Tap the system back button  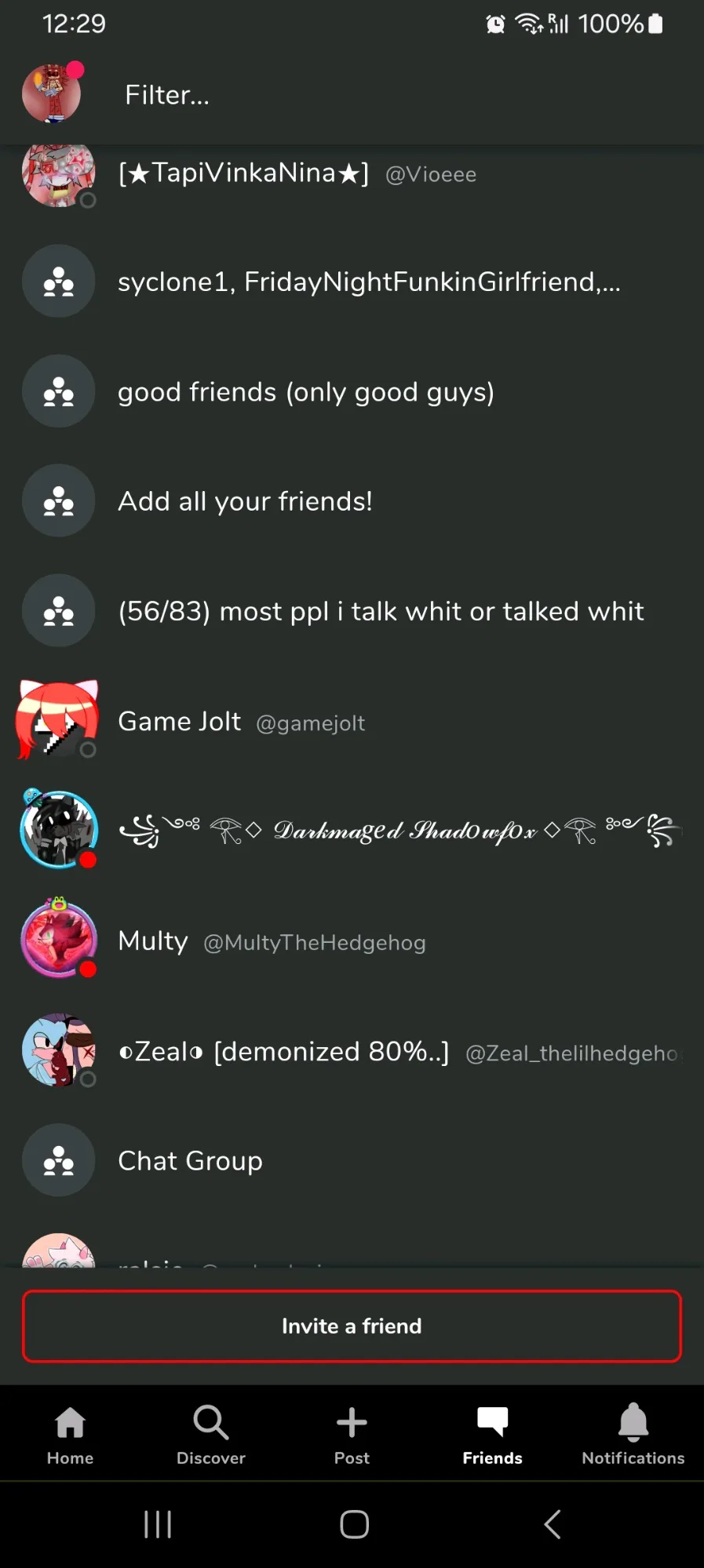point(553,1524)
